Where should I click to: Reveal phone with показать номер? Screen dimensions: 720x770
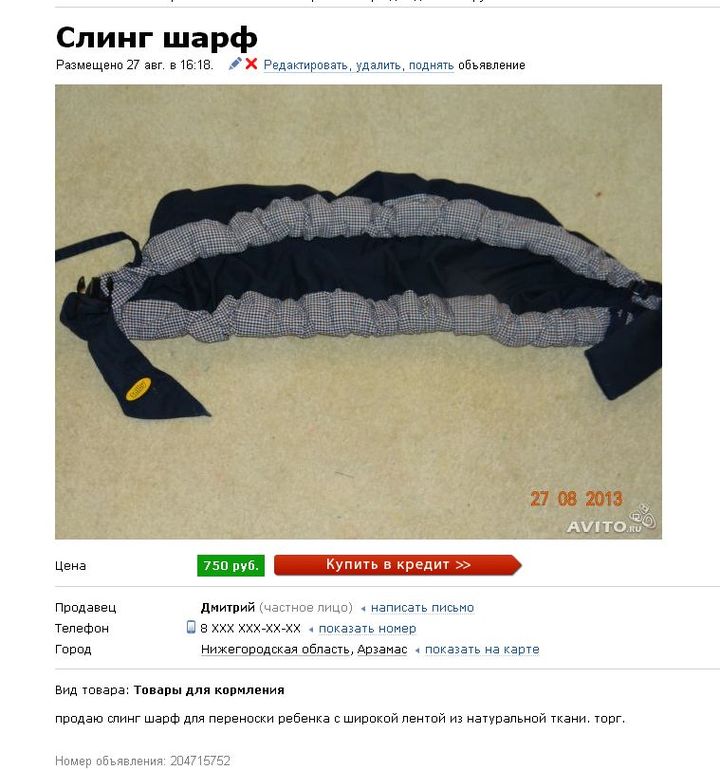(366, 629)
